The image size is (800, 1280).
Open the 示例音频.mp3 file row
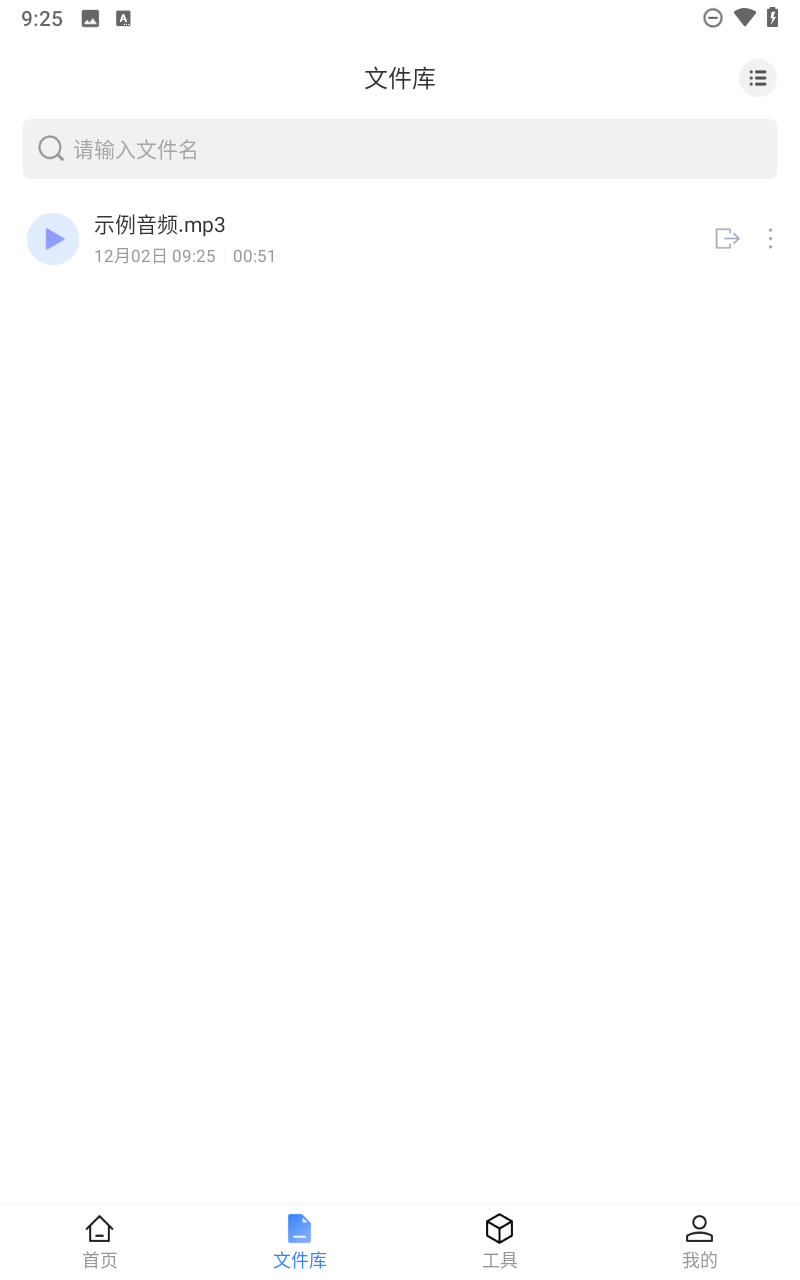click(400, 239)
